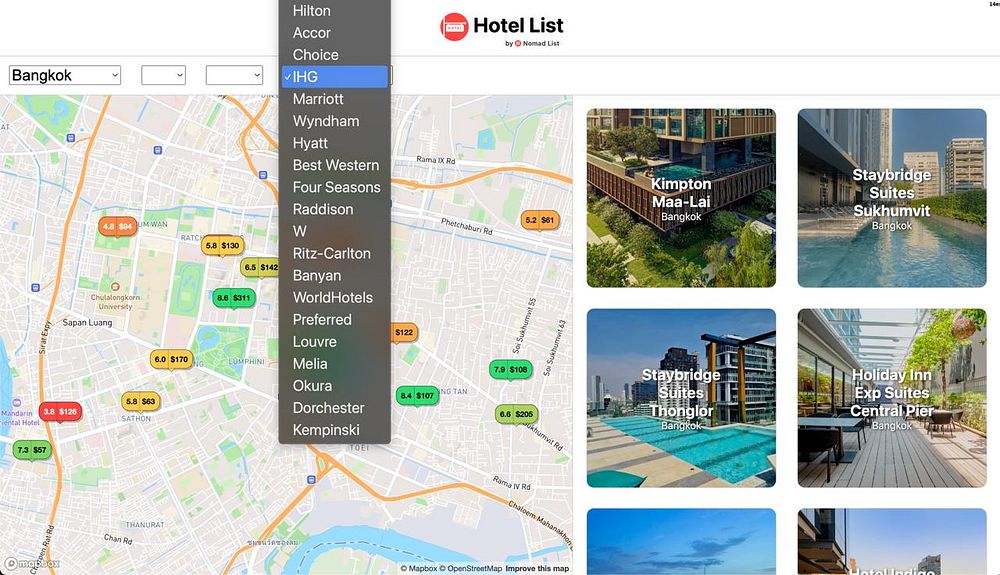This screenshot has height=575, width=1000.
Task: Select the 3.8 $126 red map pin
Action: tap(60, 411)
